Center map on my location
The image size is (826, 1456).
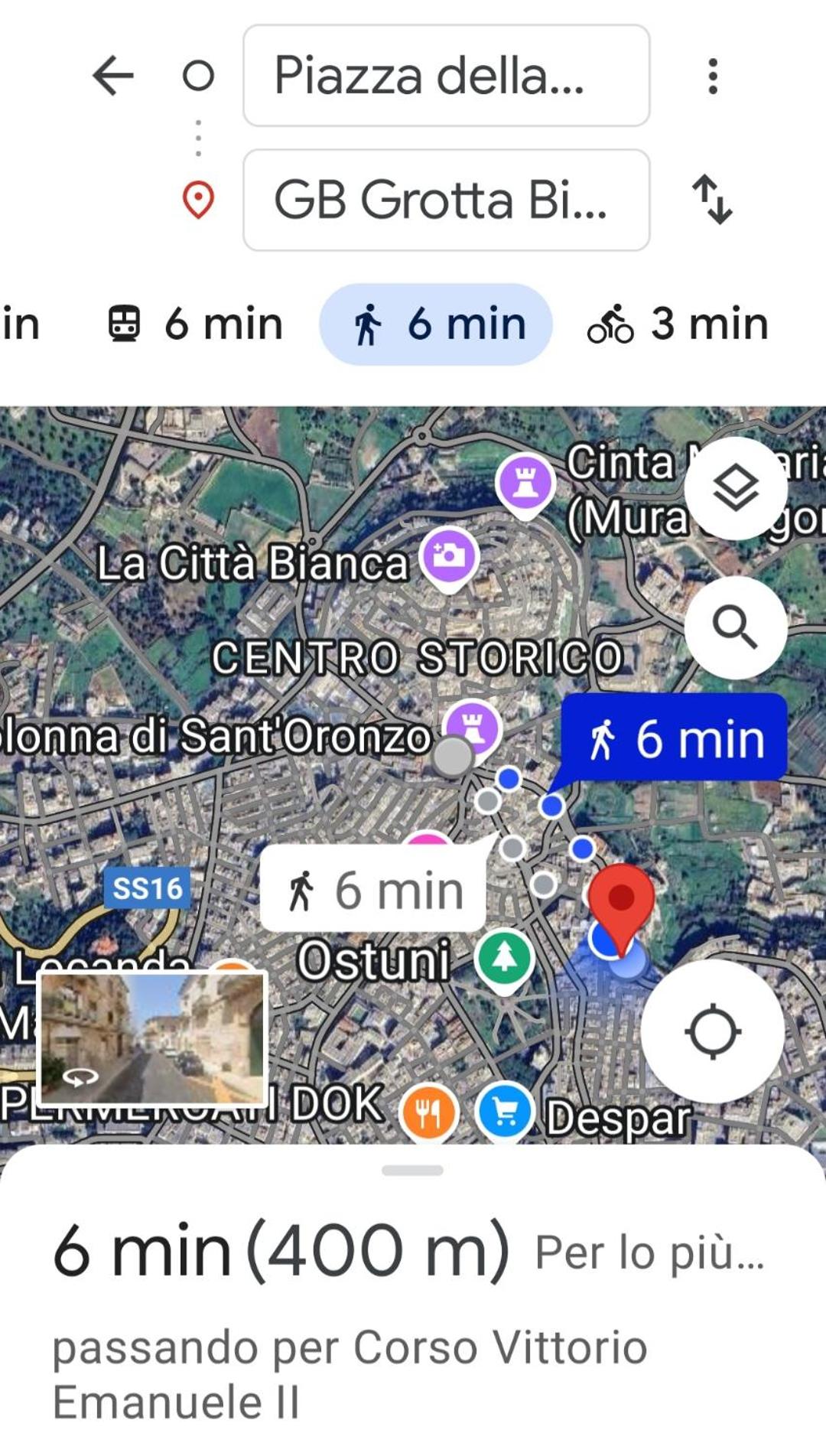pyautogui.click(x=712, y=1031)
